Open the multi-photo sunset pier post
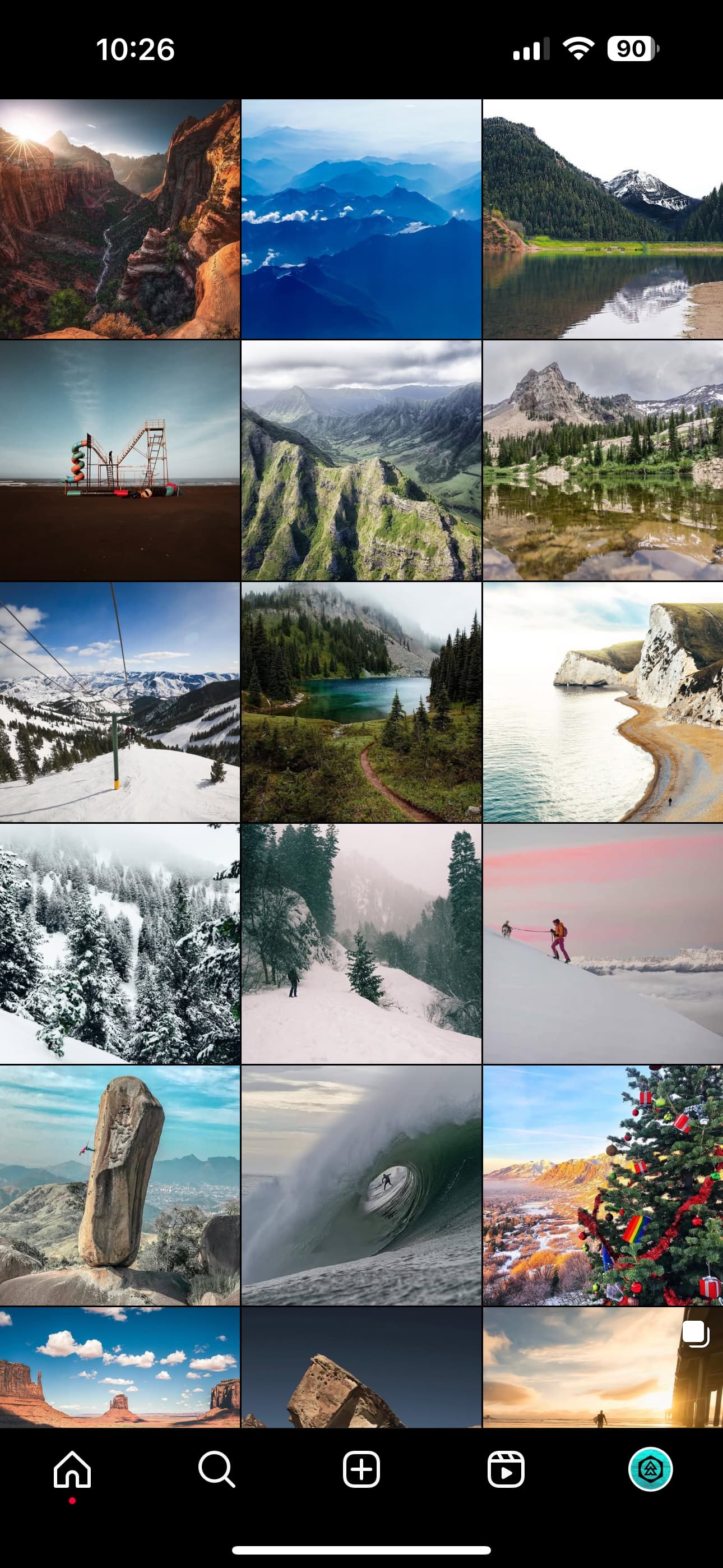The width and height of the screenshot is (723, 1568). coord(603,1367)
